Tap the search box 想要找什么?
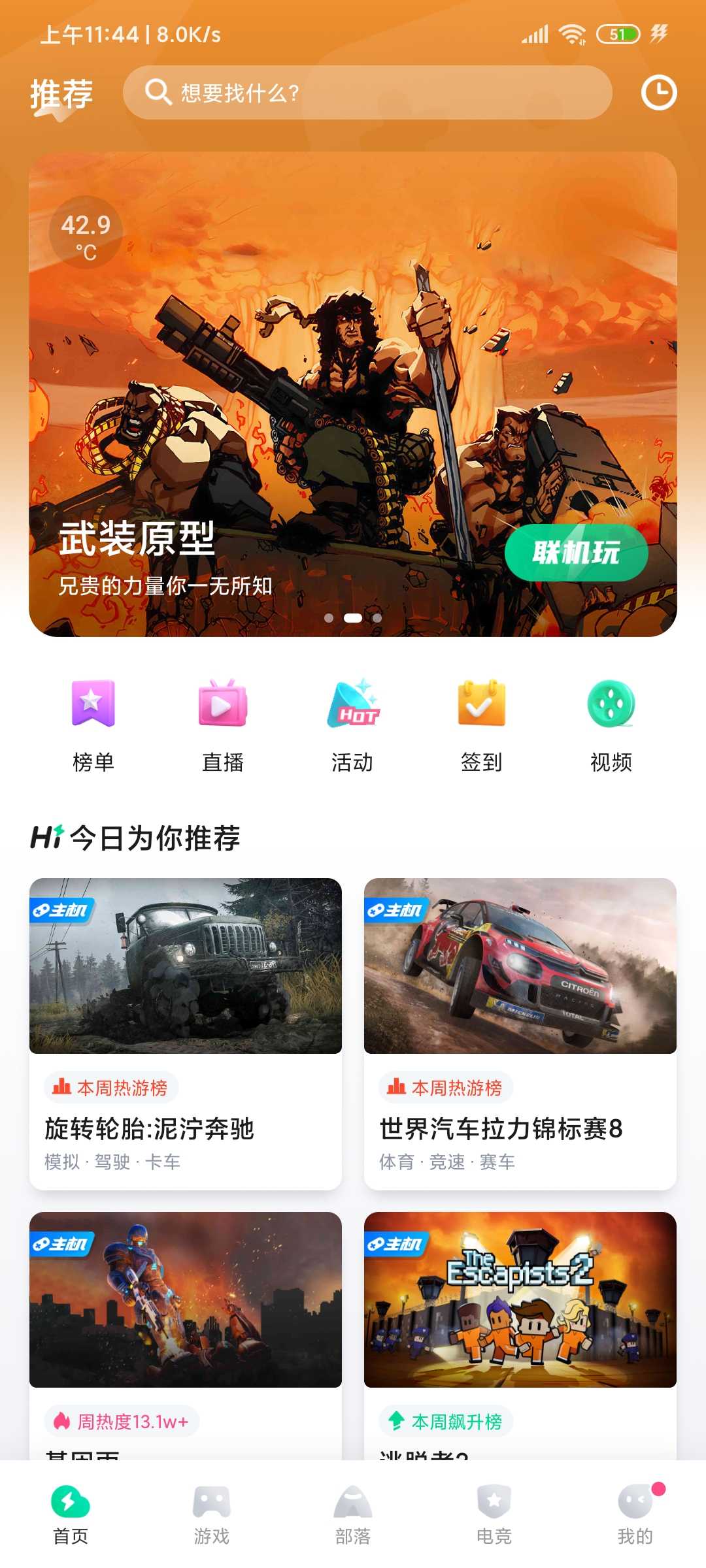The width and height of the screenshot is (706, 1568). pos(366,93)
